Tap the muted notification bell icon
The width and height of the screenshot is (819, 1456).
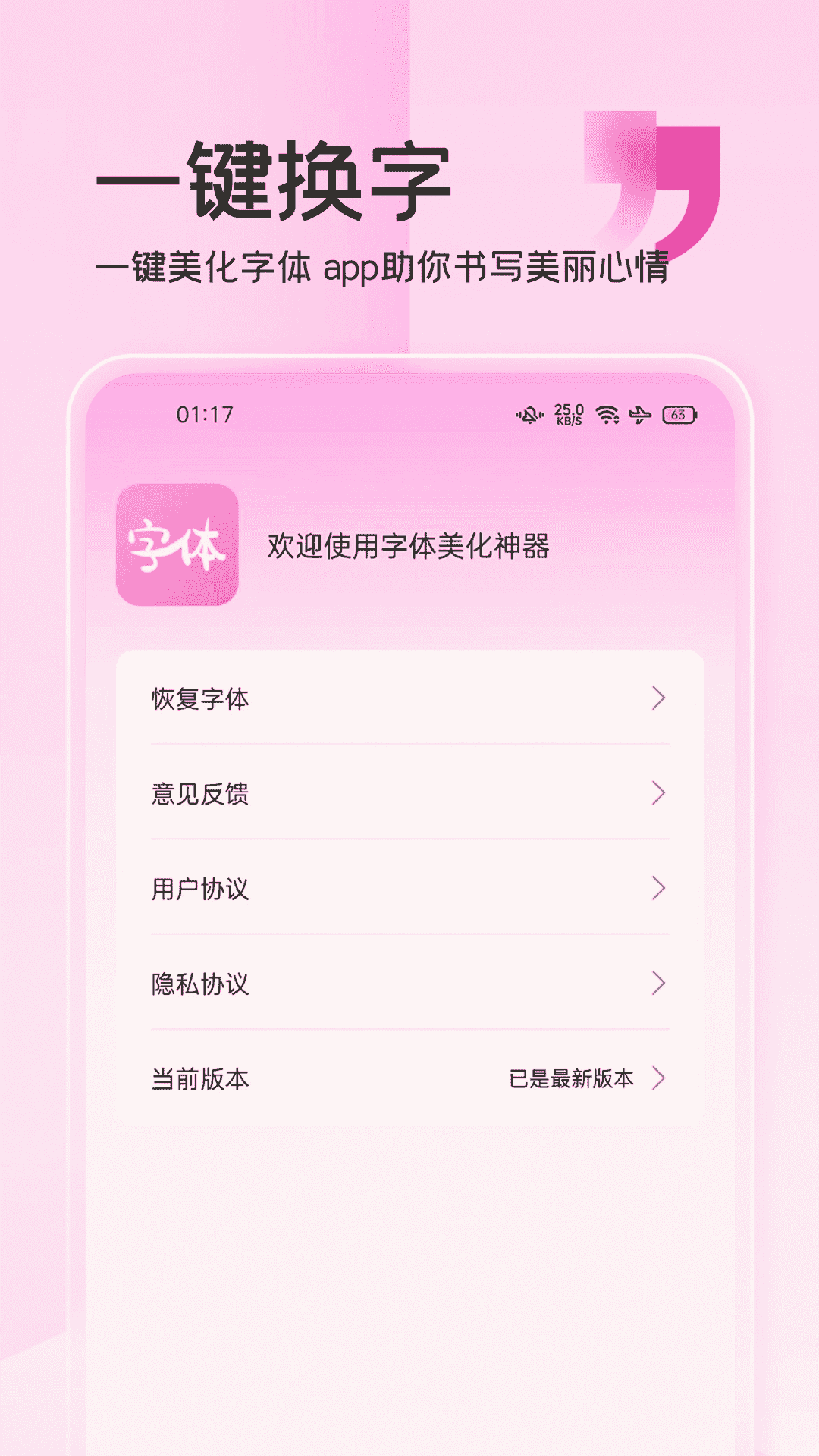click(531, 414)
